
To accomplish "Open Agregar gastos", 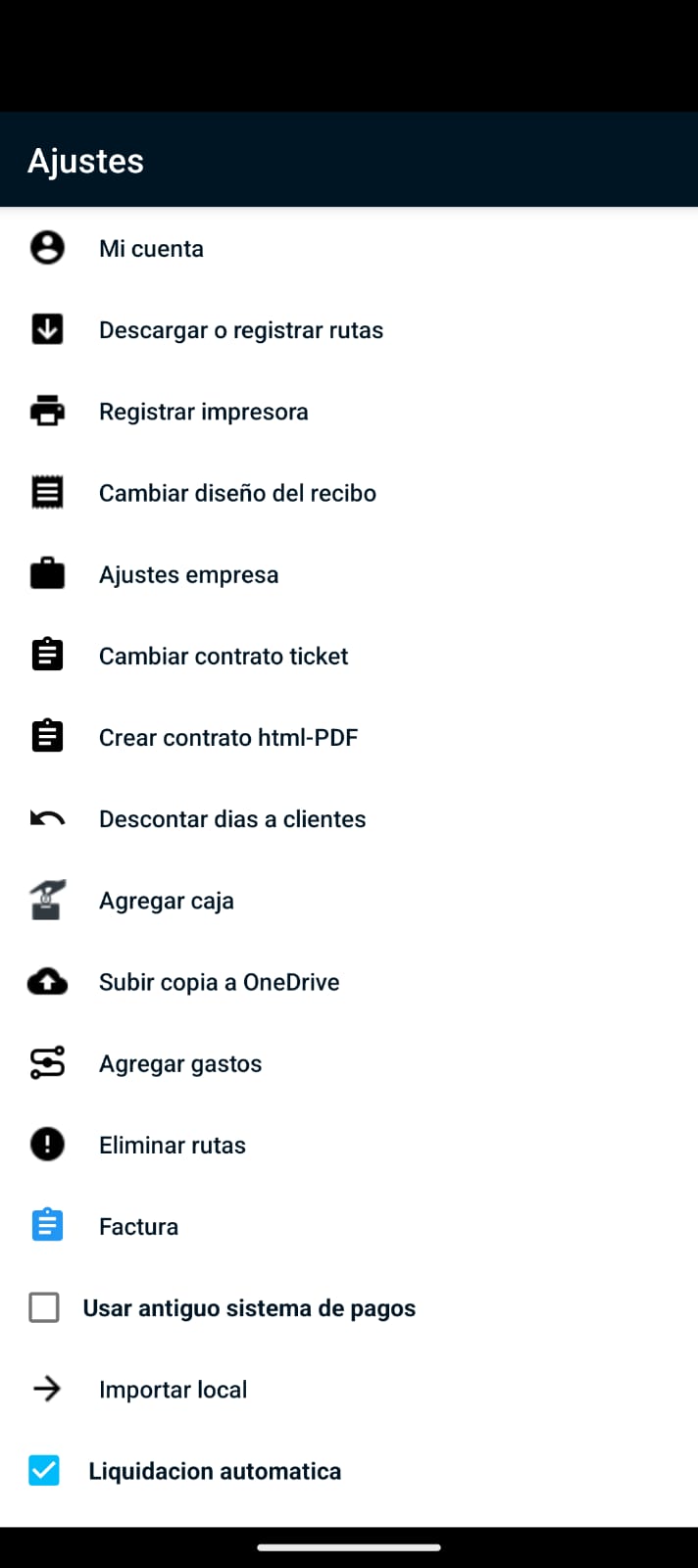I will click(180, 1063).
